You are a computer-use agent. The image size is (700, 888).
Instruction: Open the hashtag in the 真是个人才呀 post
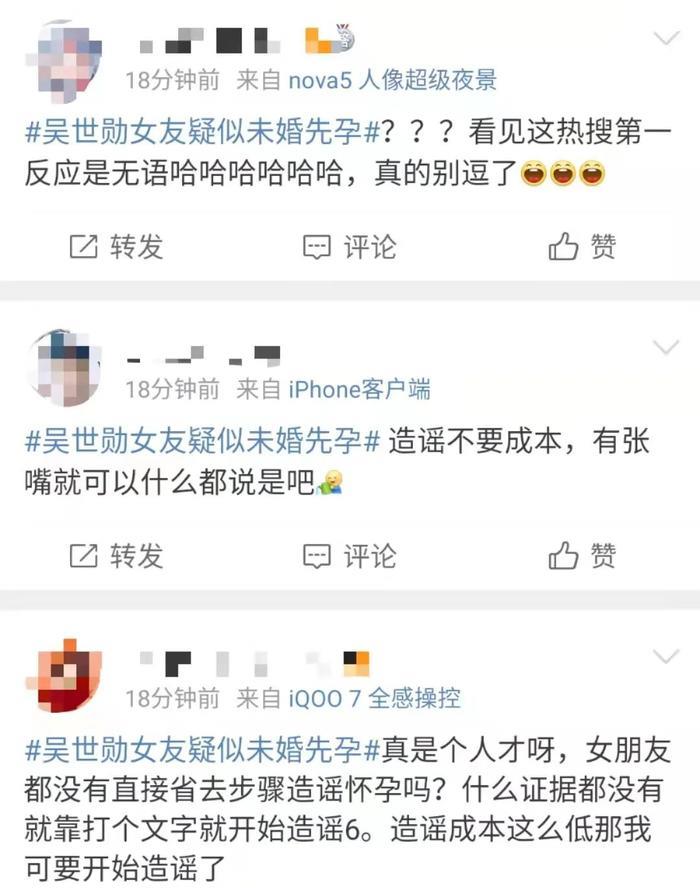point(201,749)
